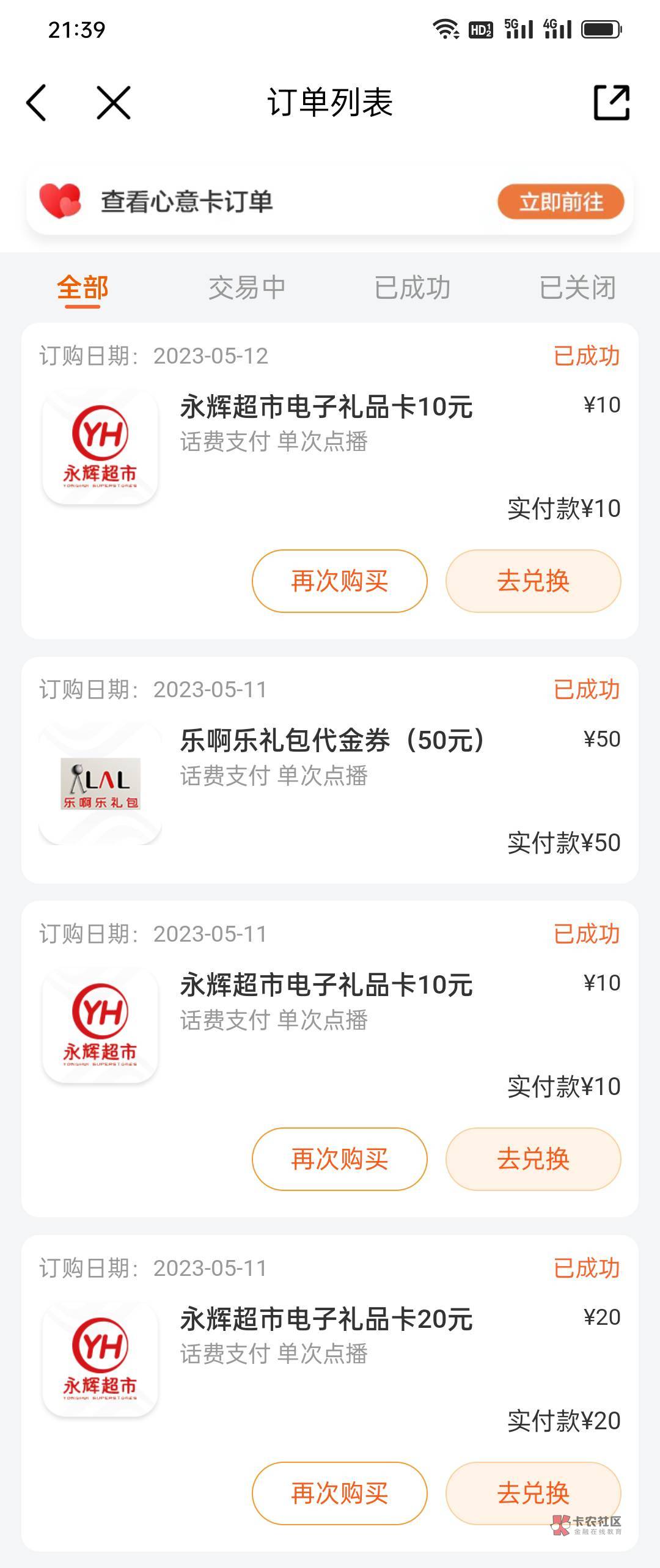Image resolution: width=660 pixels, height=1568 pixels.
Task: Go back with the left arrow
Action: click(x=37, y=103)
